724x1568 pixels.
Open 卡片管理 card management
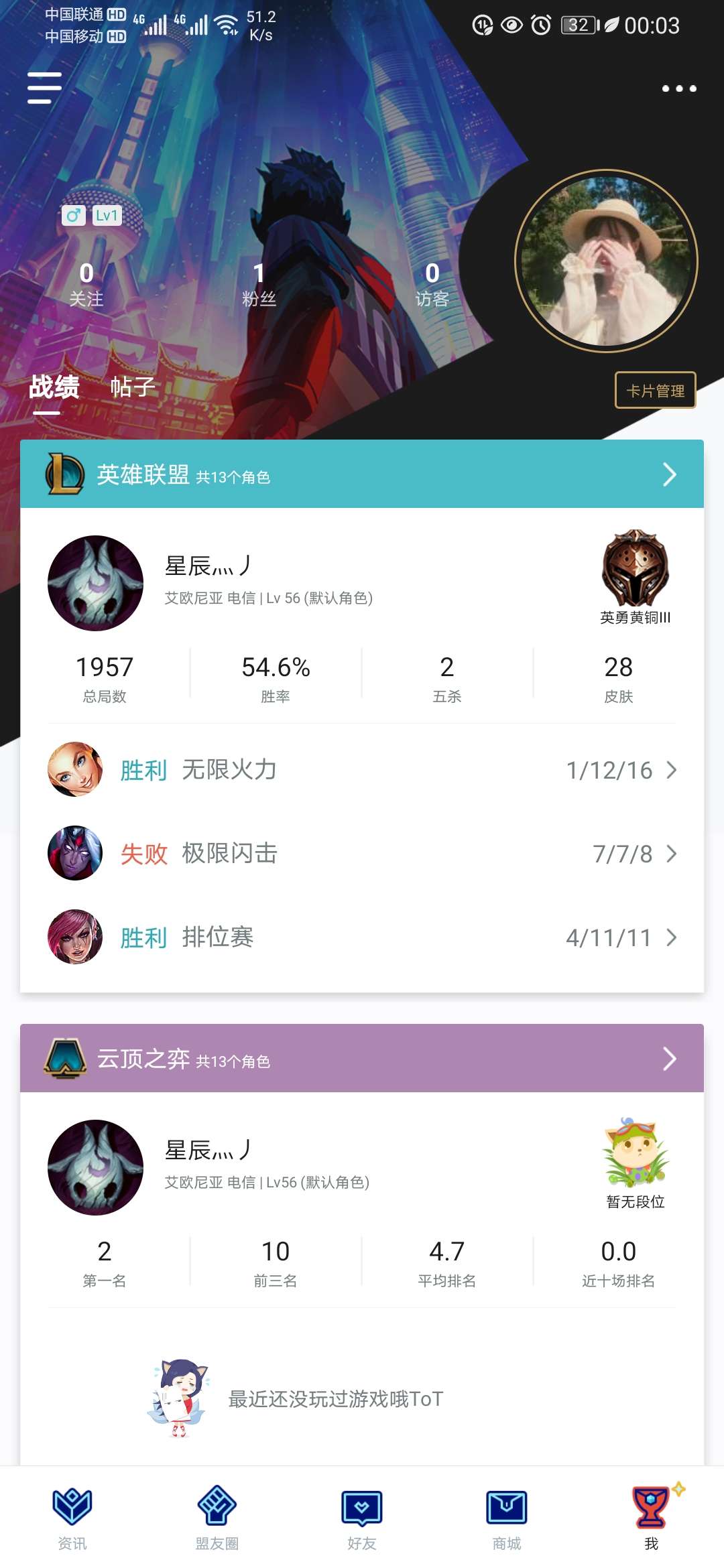click(x=655, y=390)
